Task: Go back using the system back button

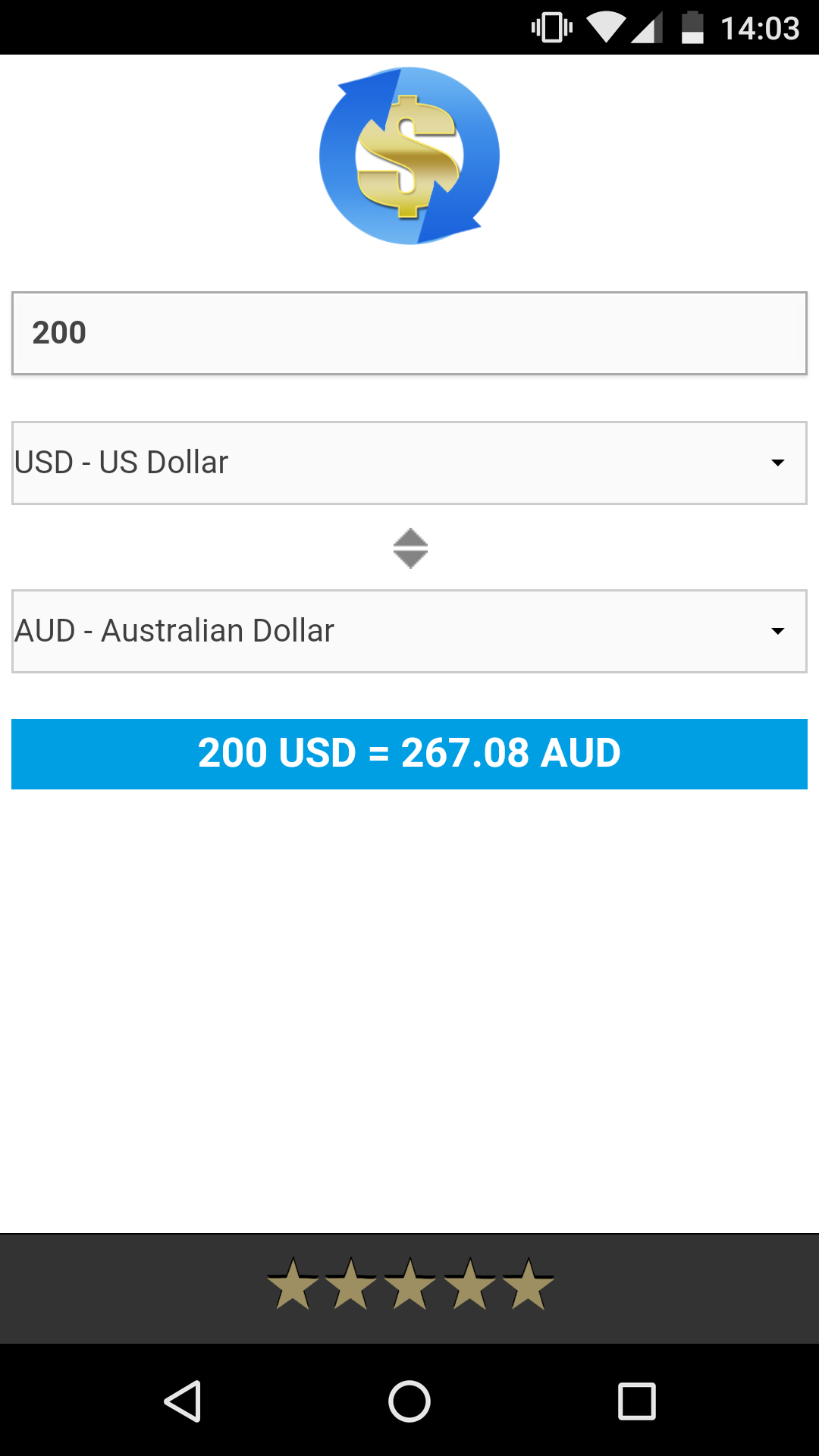Action: pos(183,1401)
